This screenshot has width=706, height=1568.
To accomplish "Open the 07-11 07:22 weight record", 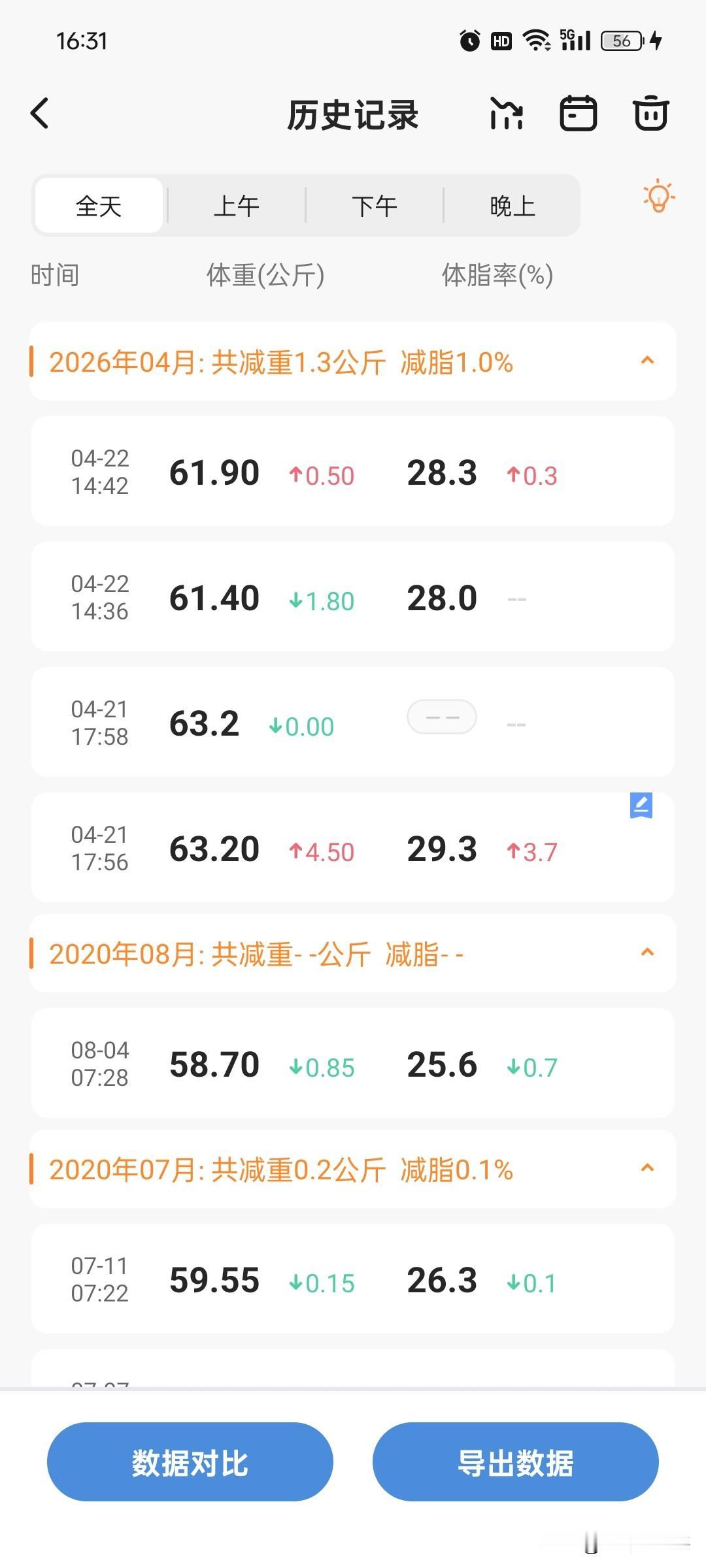I will [x=353, y=1279].
